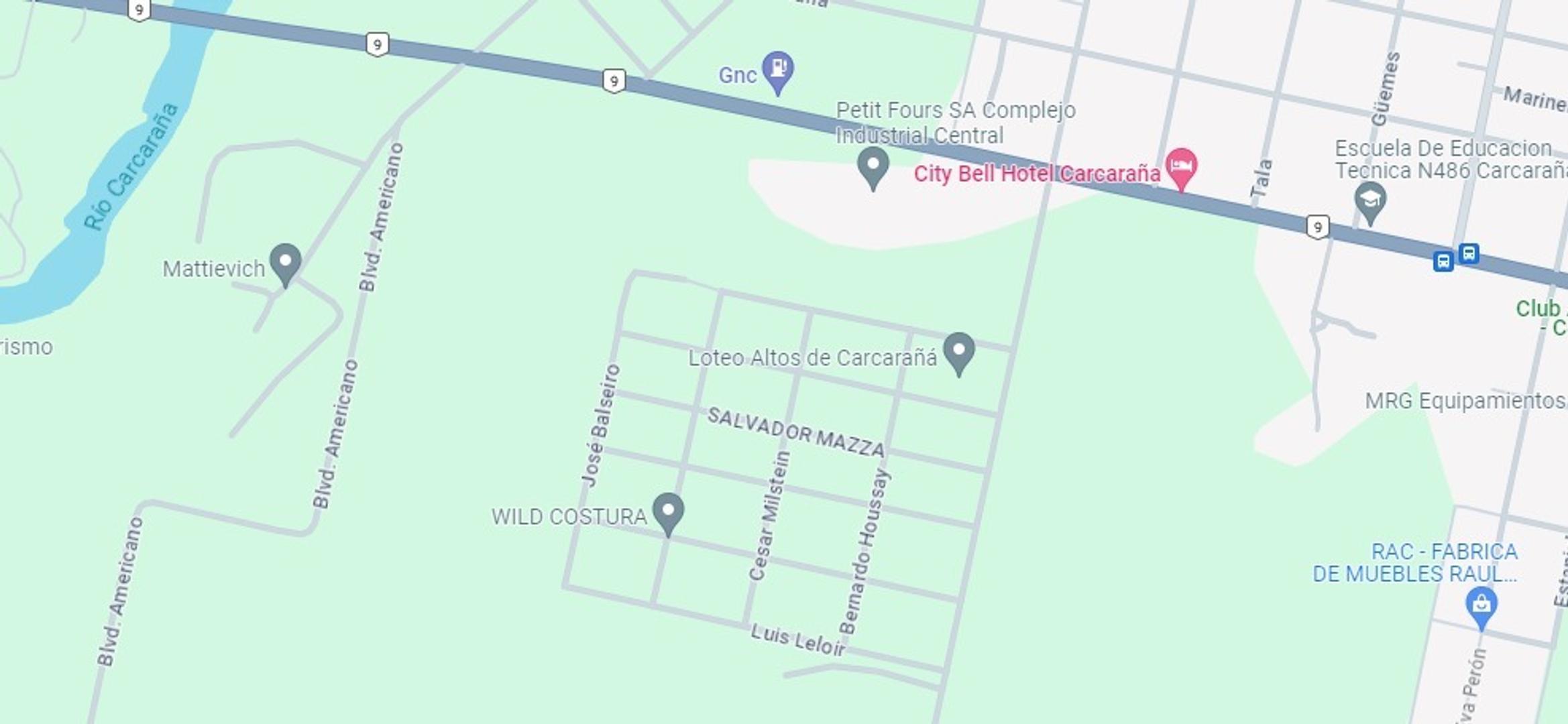Open City Bell Hotel Carcarañá marker
Screen dimensions: 1568x724
[1181, 167]
